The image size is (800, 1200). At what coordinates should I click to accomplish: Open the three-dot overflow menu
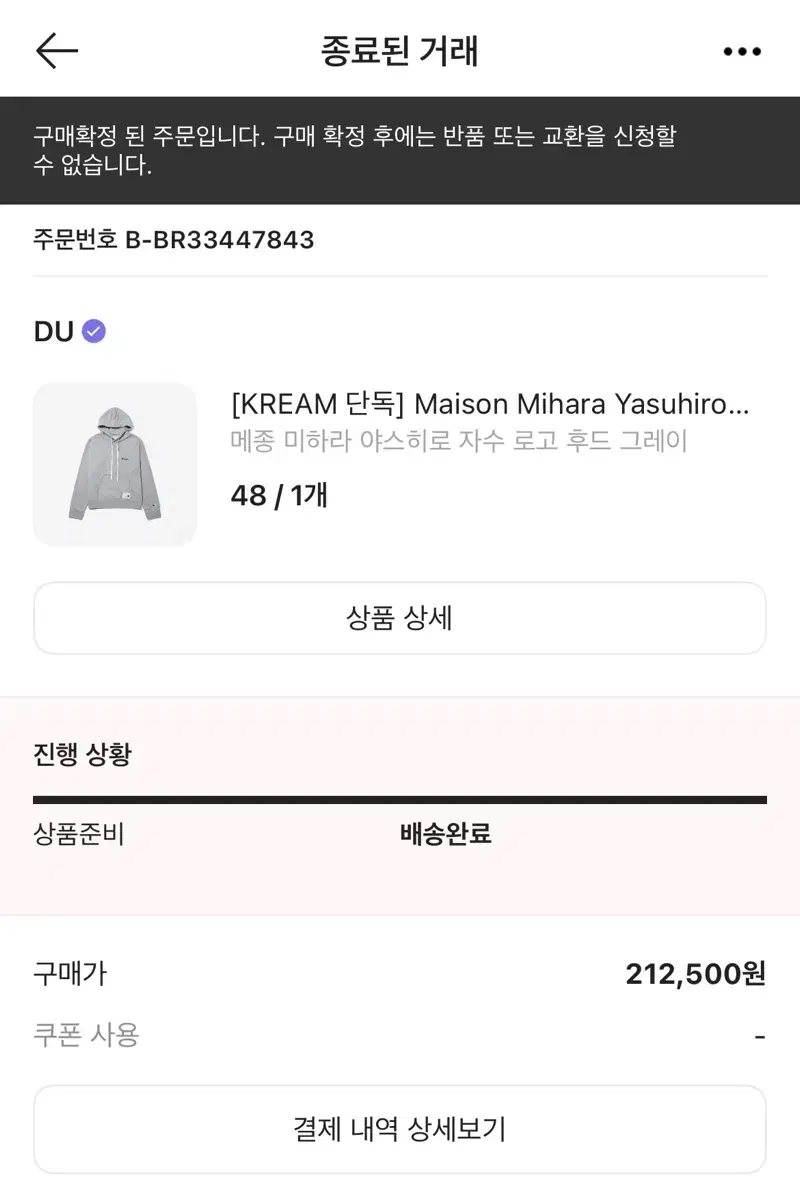[x=742, y=52]
